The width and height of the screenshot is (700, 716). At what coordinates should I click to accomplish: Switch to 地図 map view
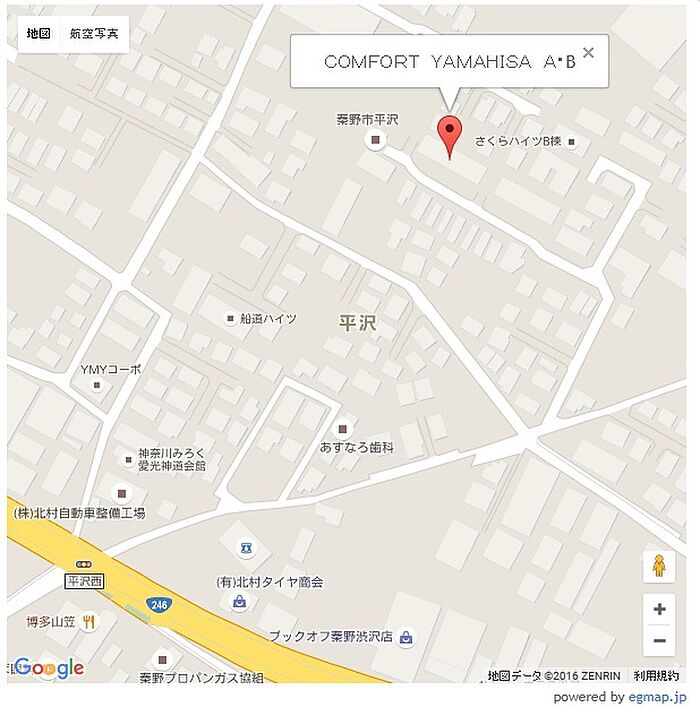tap(39, 34)
